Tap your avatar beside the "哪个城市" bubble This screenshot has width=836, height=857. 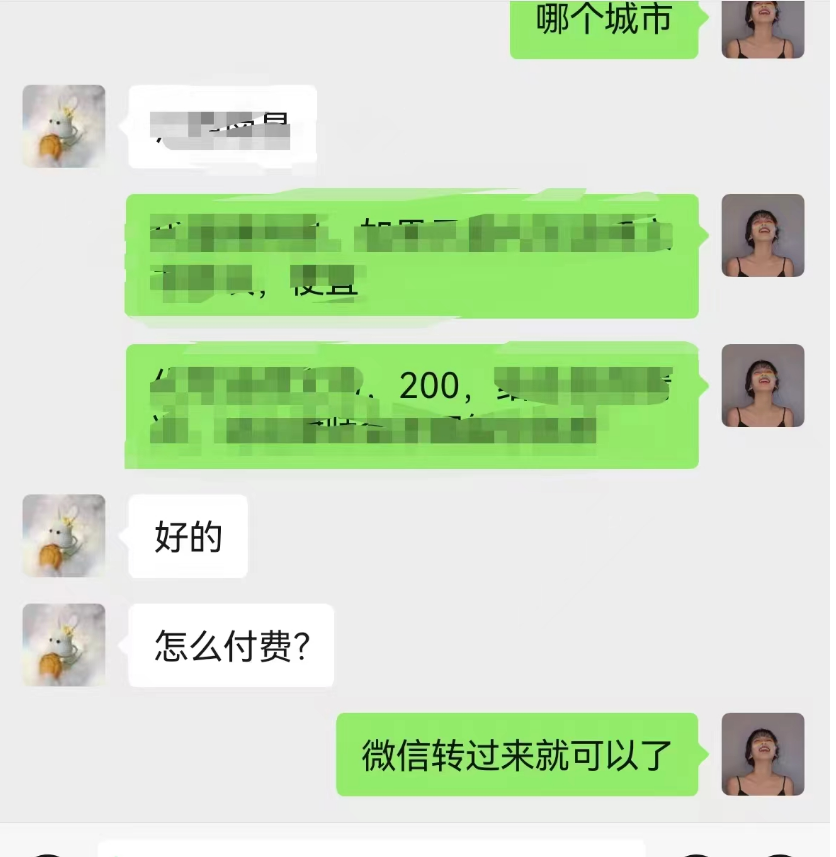763,30
